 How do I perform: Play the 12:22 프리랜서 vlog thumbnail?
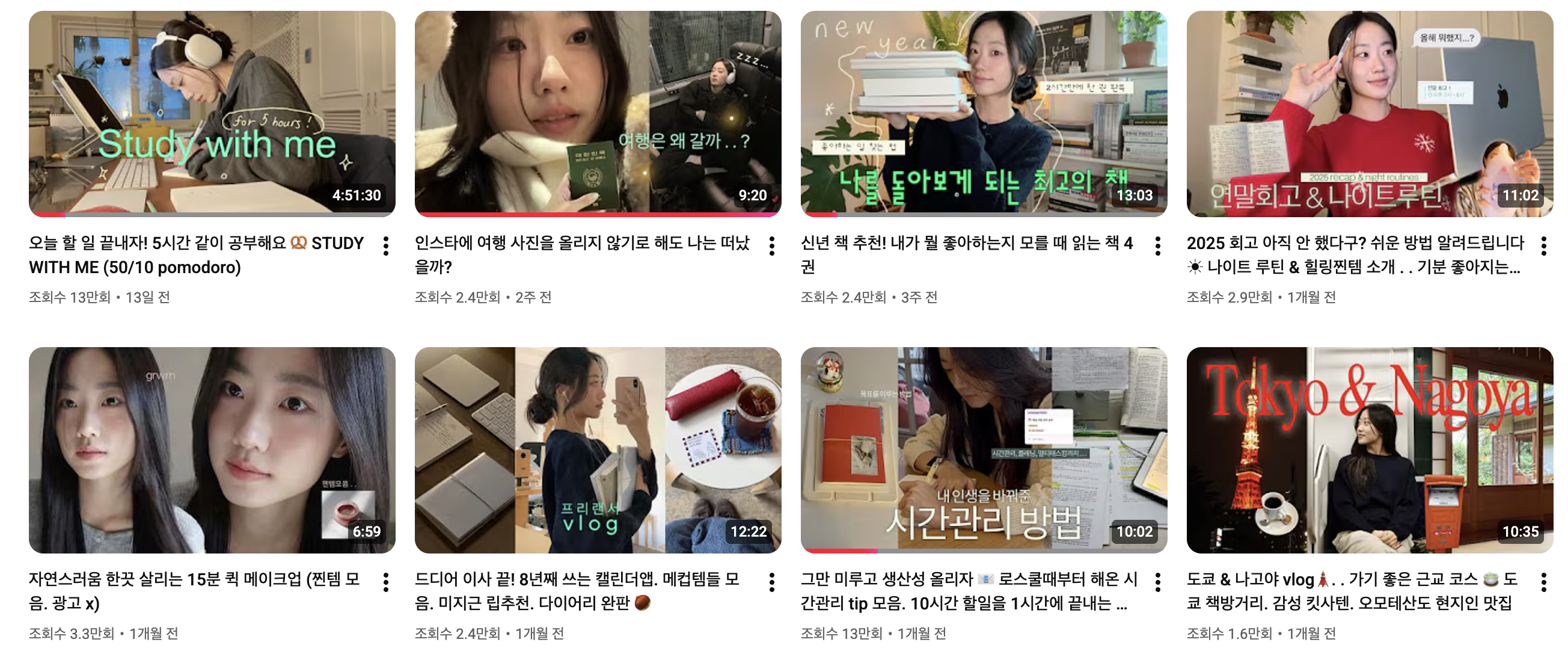(598, 449)
